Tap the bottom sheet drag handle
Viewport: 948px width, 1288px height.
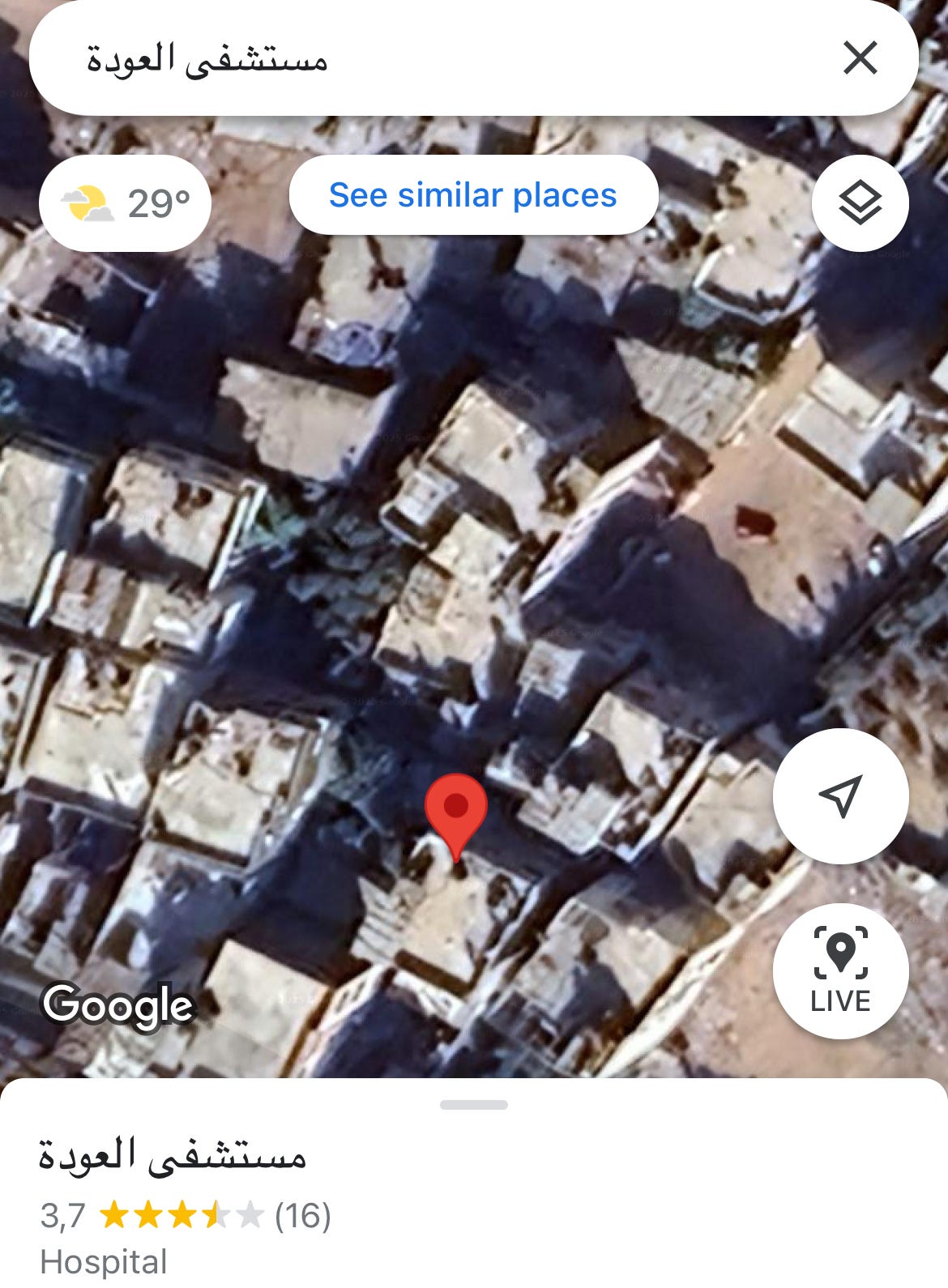(x=474, y=1104)
